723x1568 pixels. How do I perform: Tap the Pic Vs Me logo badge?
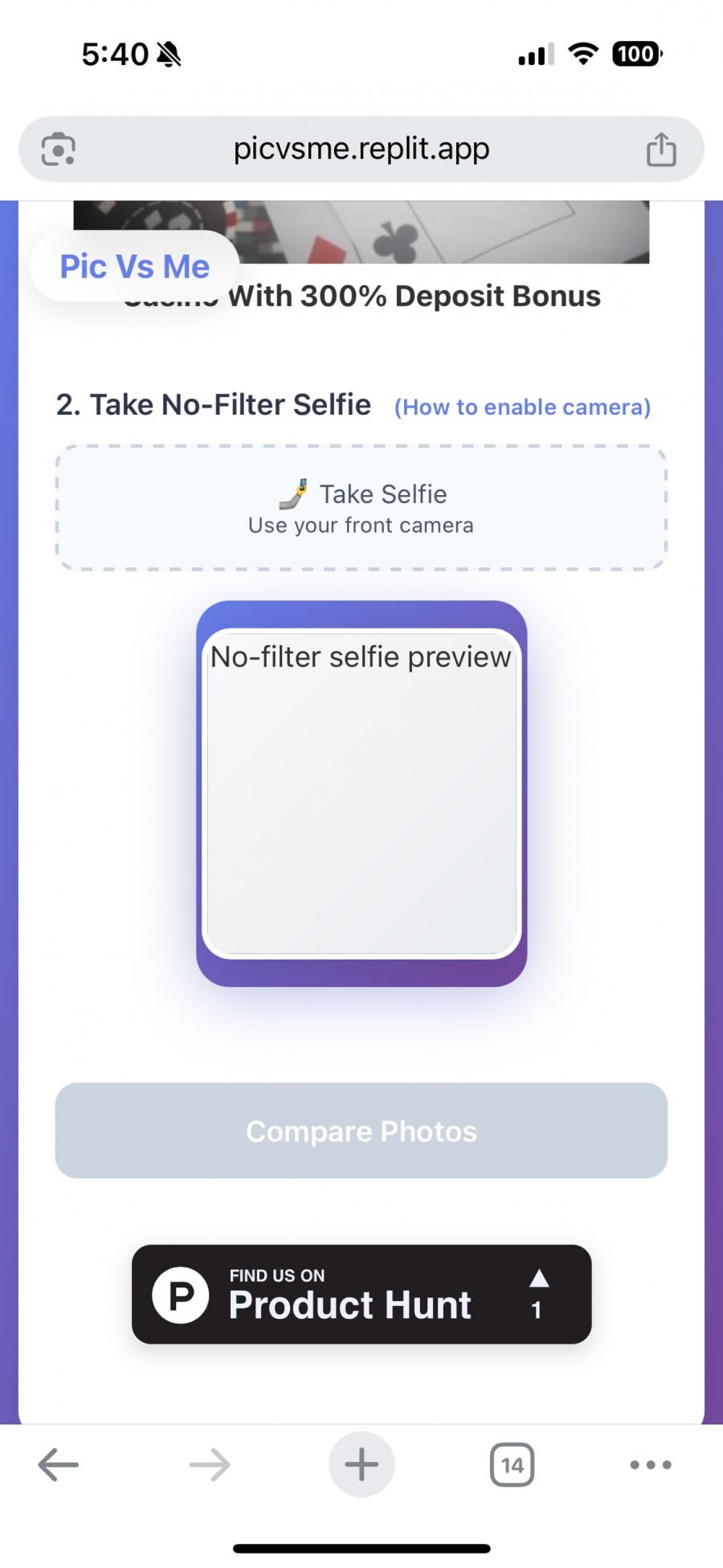(134, 267)
